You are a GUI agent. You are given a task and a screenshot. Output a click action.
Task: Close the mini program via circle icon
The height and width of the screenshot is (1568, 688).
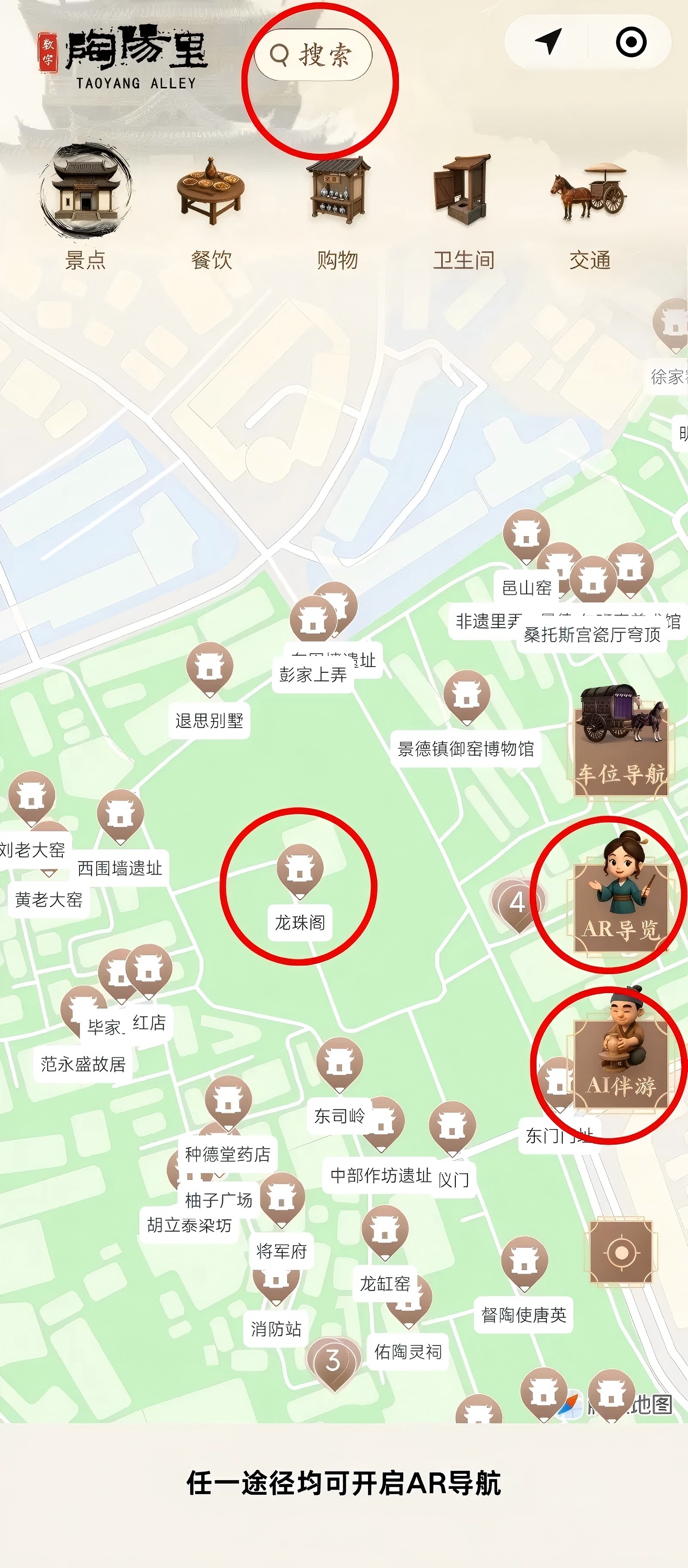631,41
